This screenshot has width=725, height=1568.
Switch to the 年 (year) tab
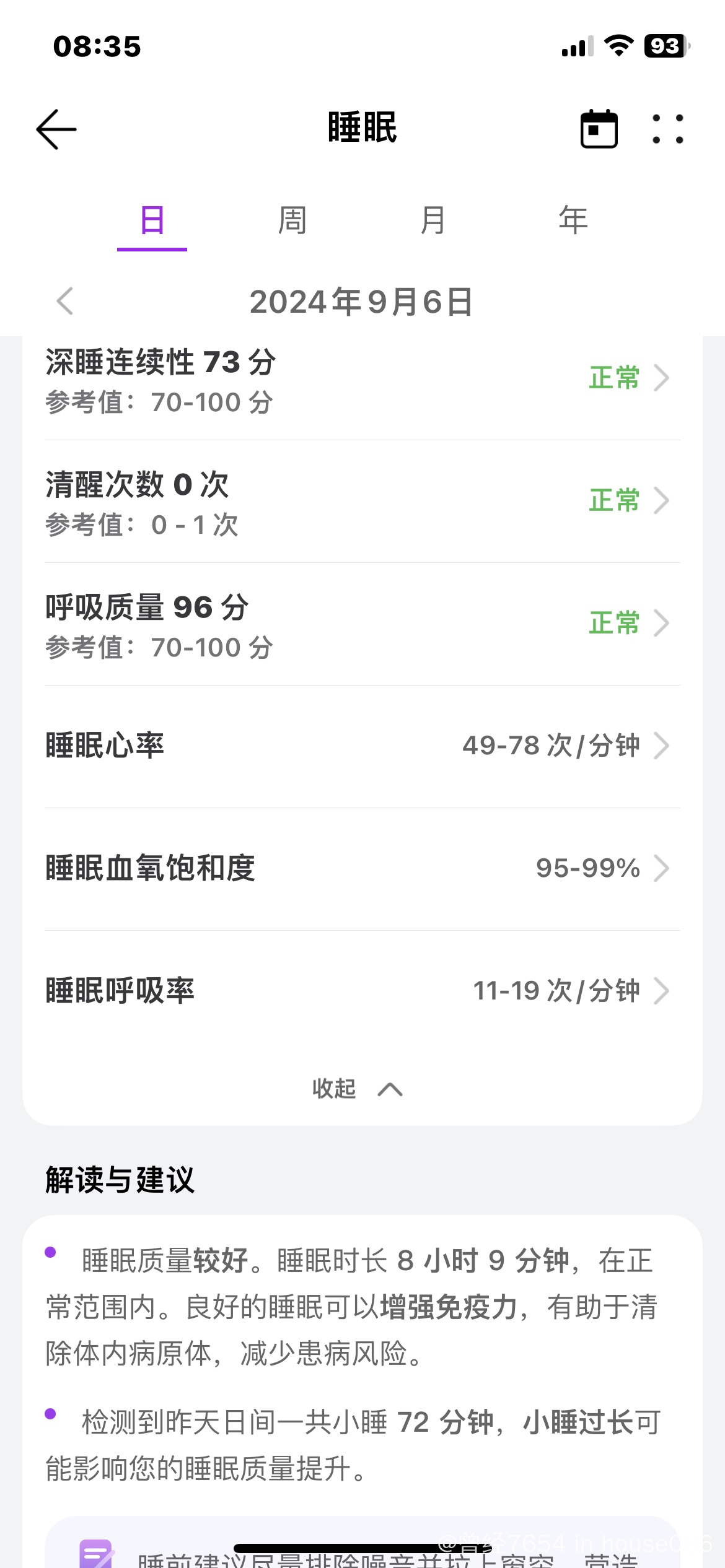[573, 220]
